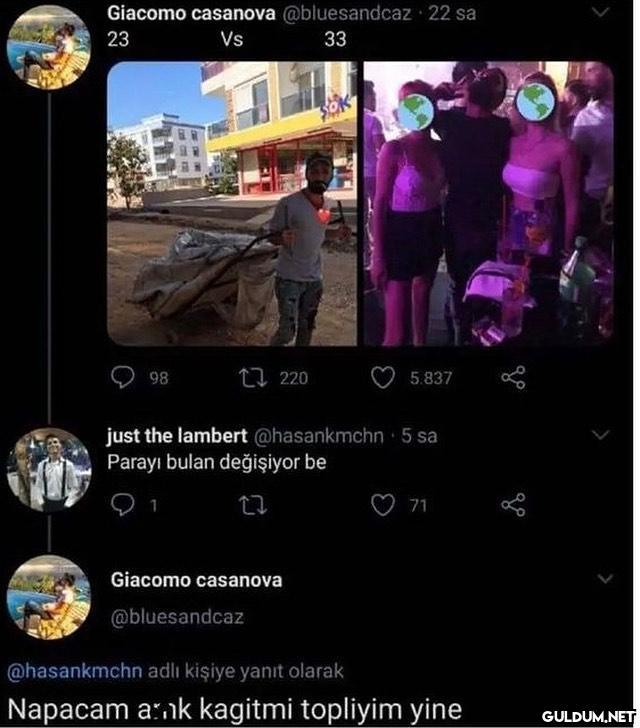
Task: Share just the lambert's reply
Action: 513,505
